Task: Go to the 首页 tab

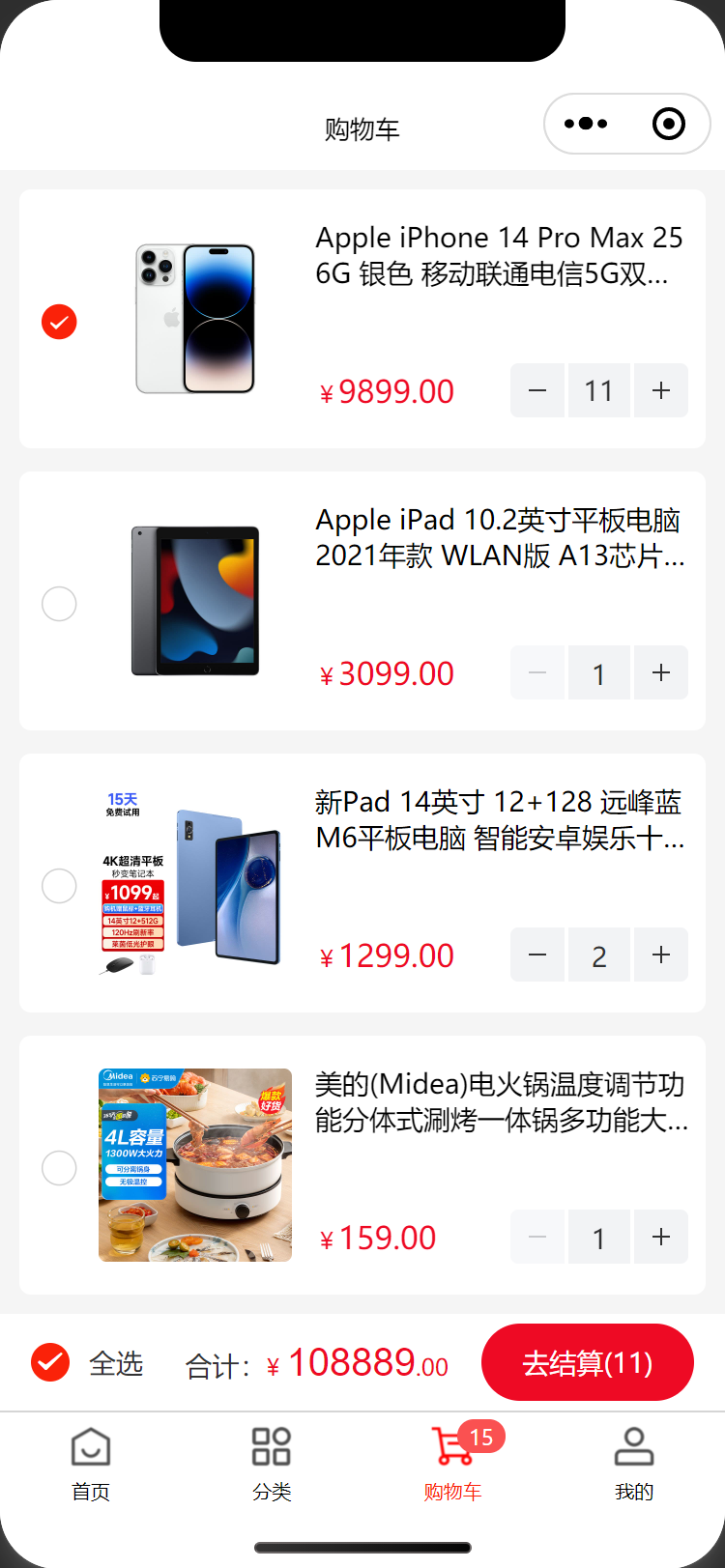Action: (x=91, y=1464)
